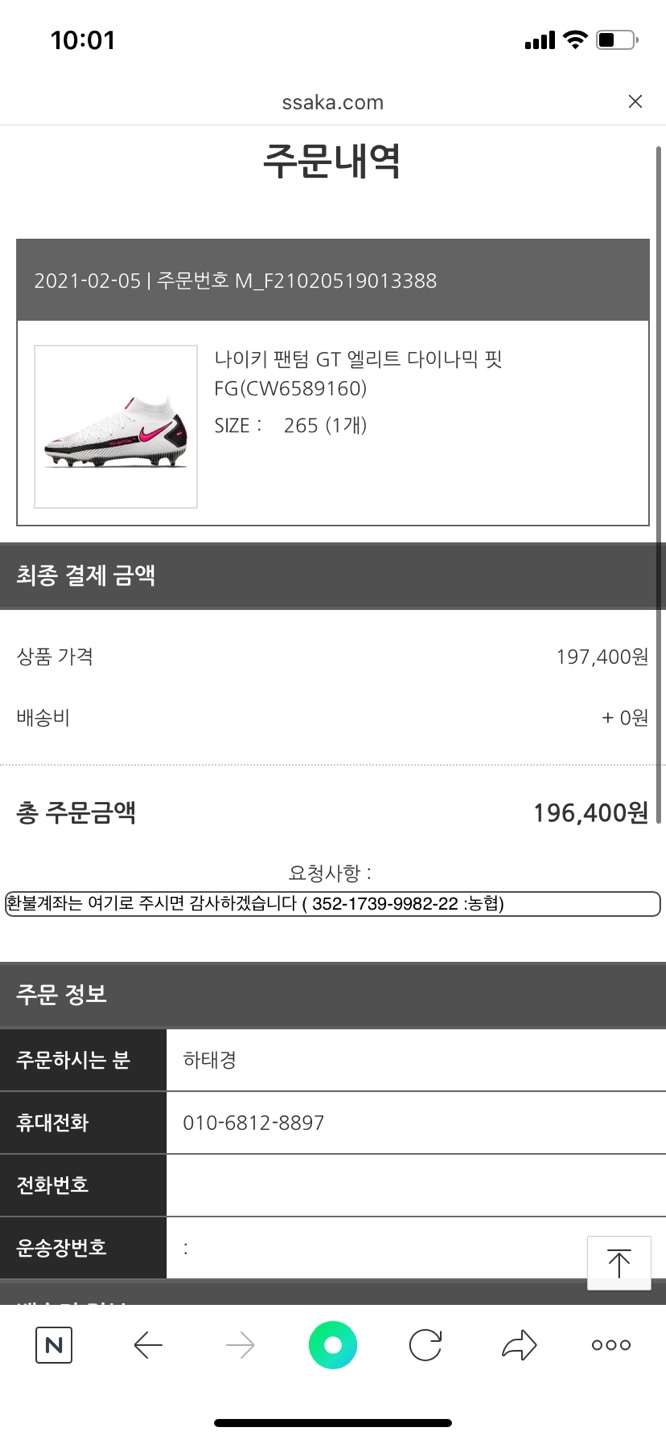Tap the refund account request text field
666x1440 pixels.
332,904
